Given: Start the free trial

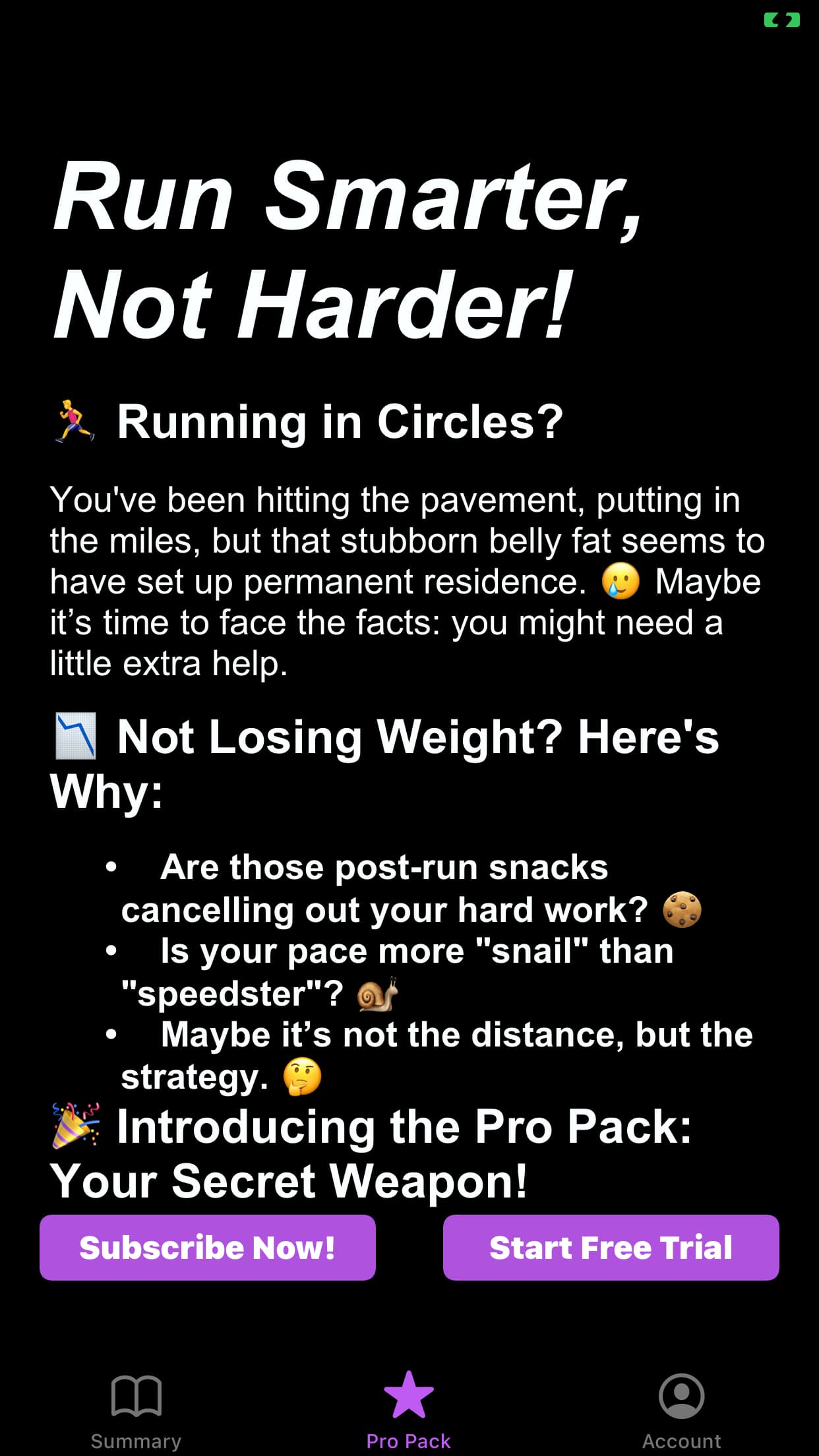Looking at the screenshot, I should point(611,1248).
